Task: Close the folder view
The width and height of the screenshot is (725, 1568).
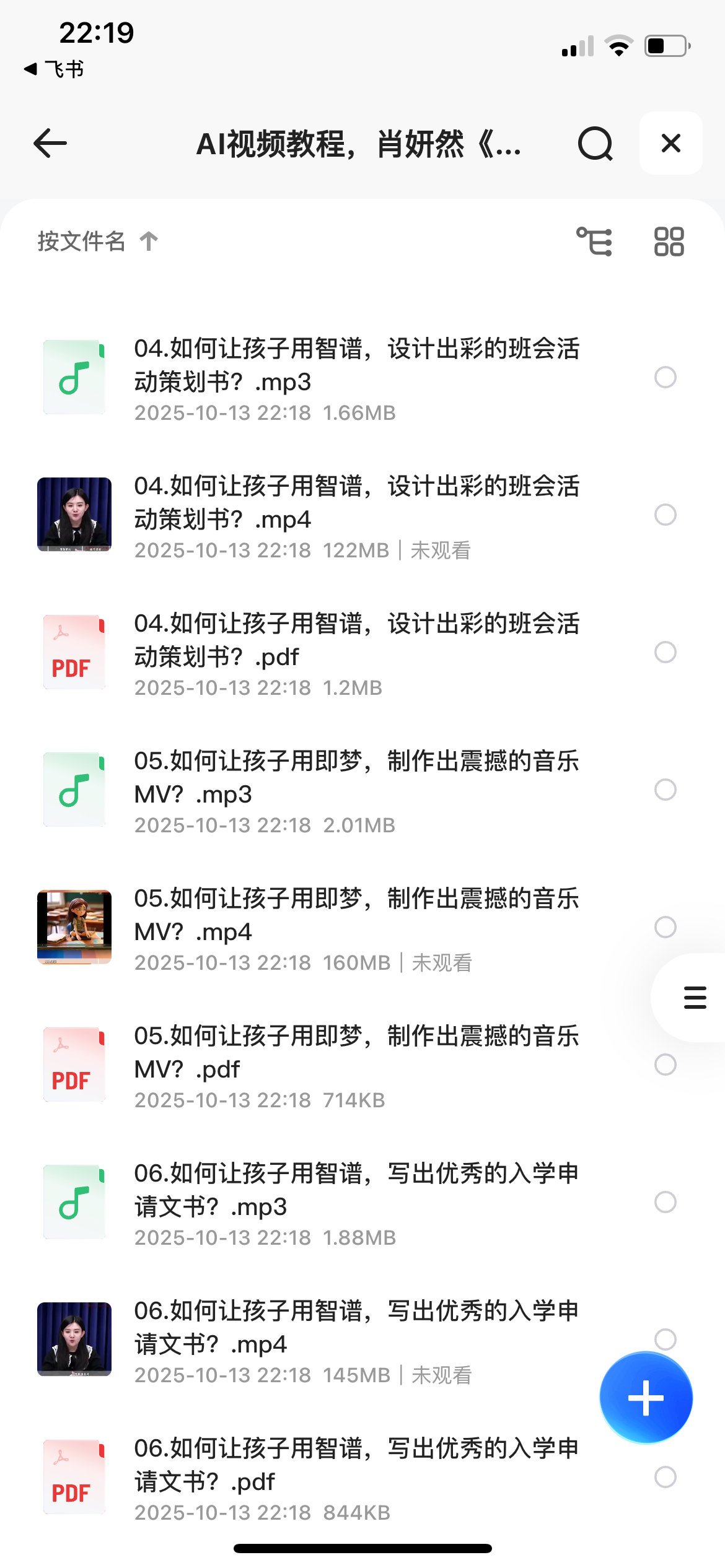Action: [670, 144]
